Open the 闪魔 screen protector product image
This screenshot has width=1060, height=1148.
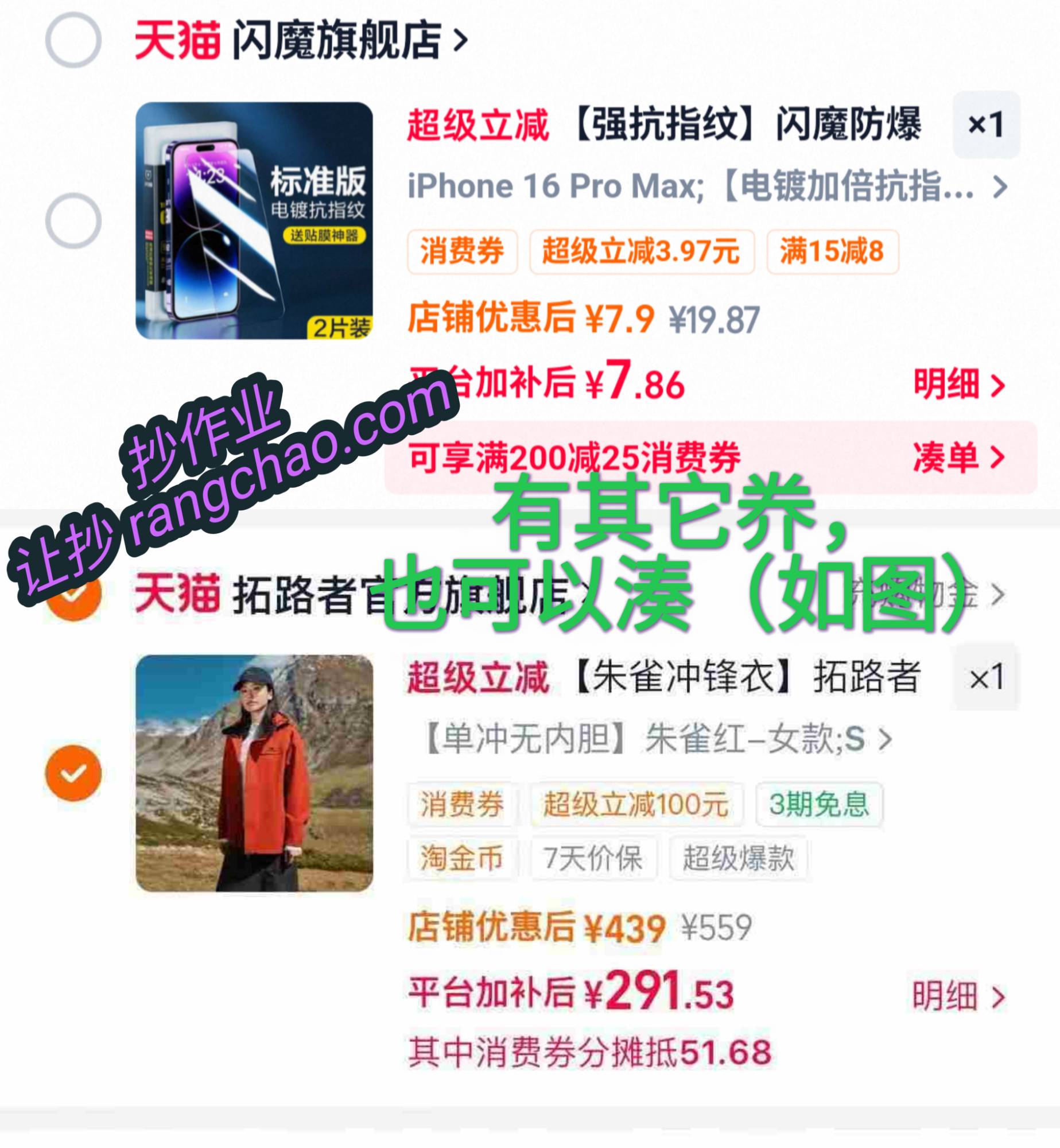point(254,221)
